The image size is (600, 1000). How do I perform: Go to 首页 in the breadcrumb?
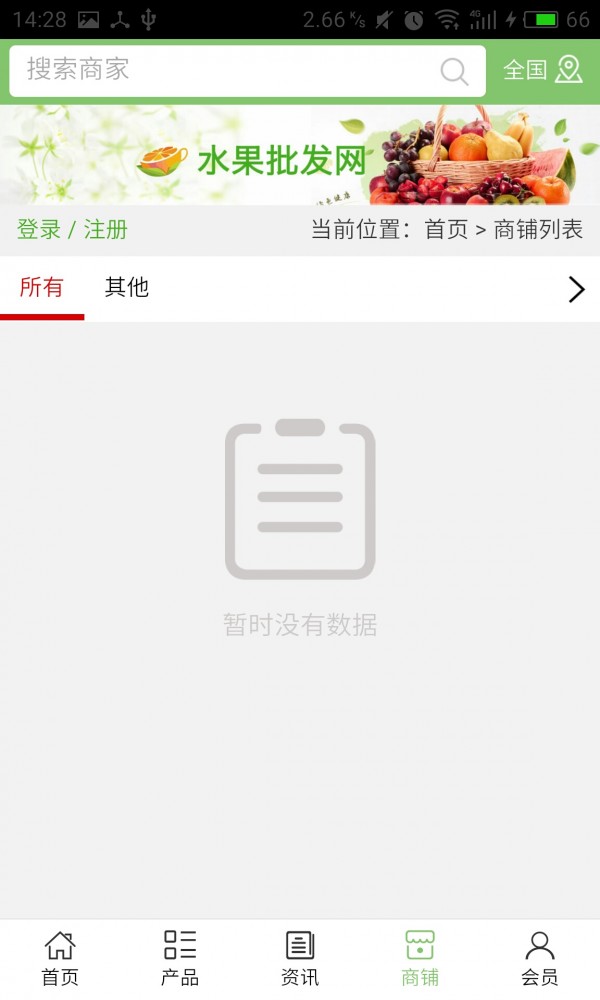(446, 229)
